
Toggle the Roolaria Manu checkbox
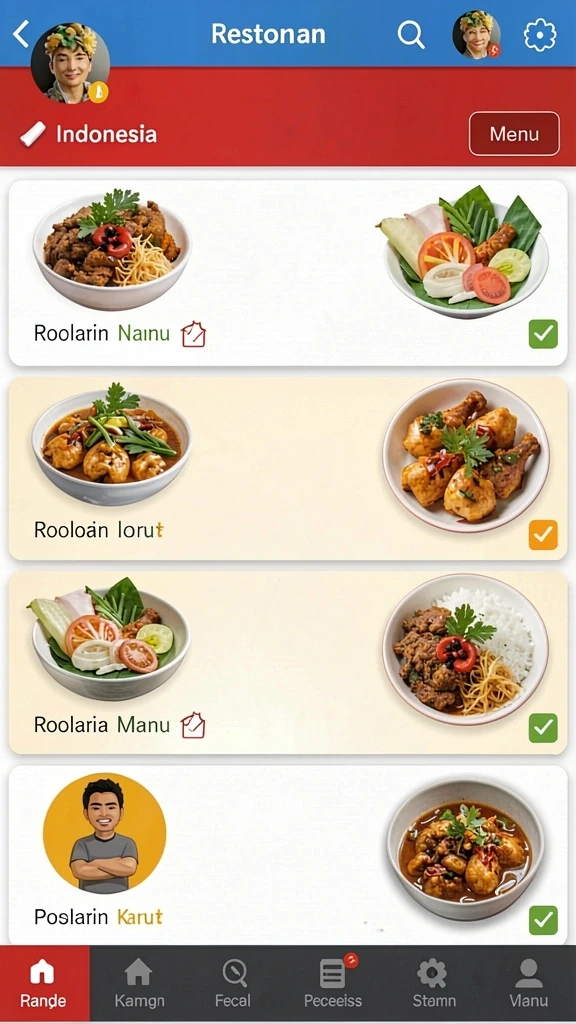point(543,728)
